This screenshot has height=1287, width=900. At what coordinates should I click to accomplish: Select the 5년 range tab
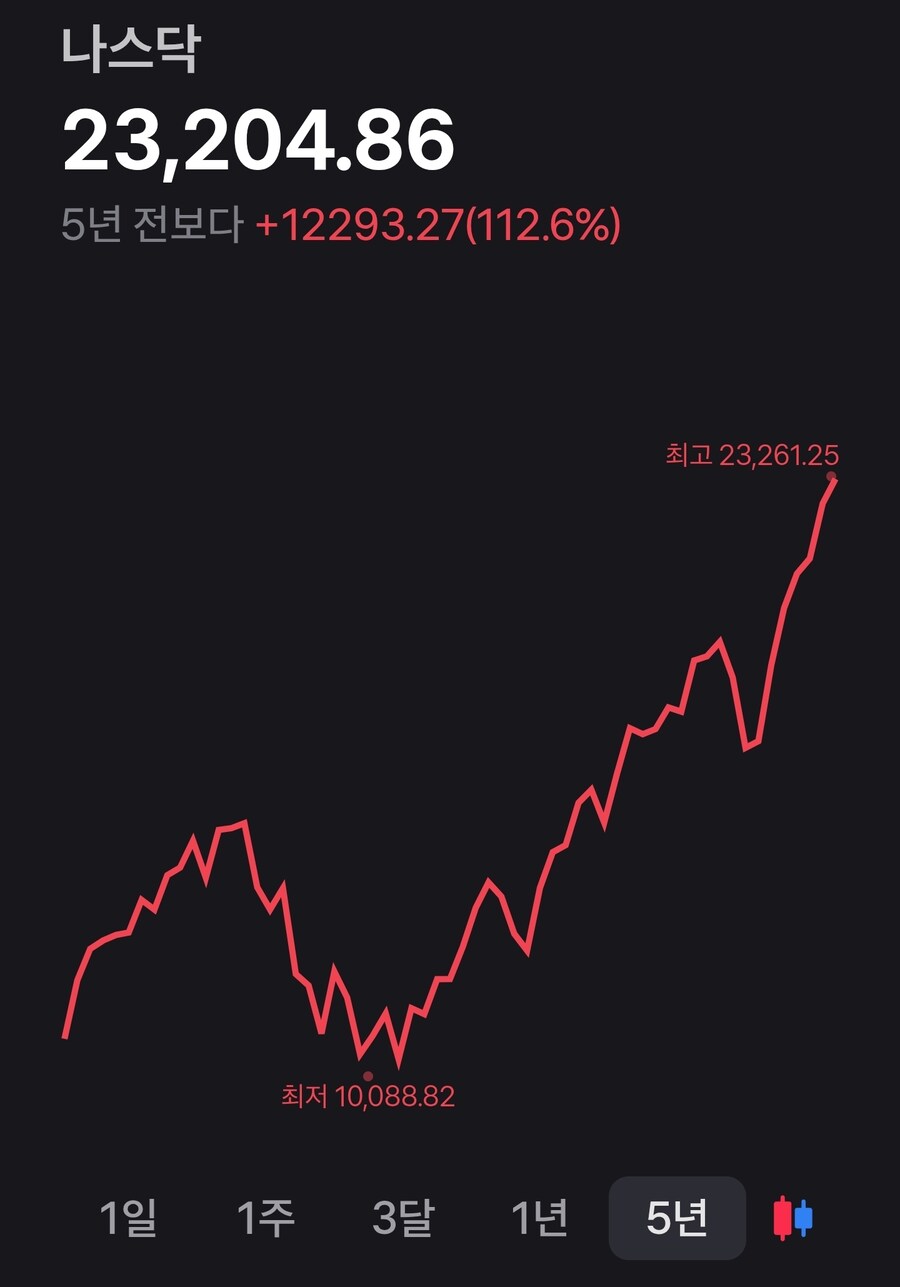[677, 1217]
